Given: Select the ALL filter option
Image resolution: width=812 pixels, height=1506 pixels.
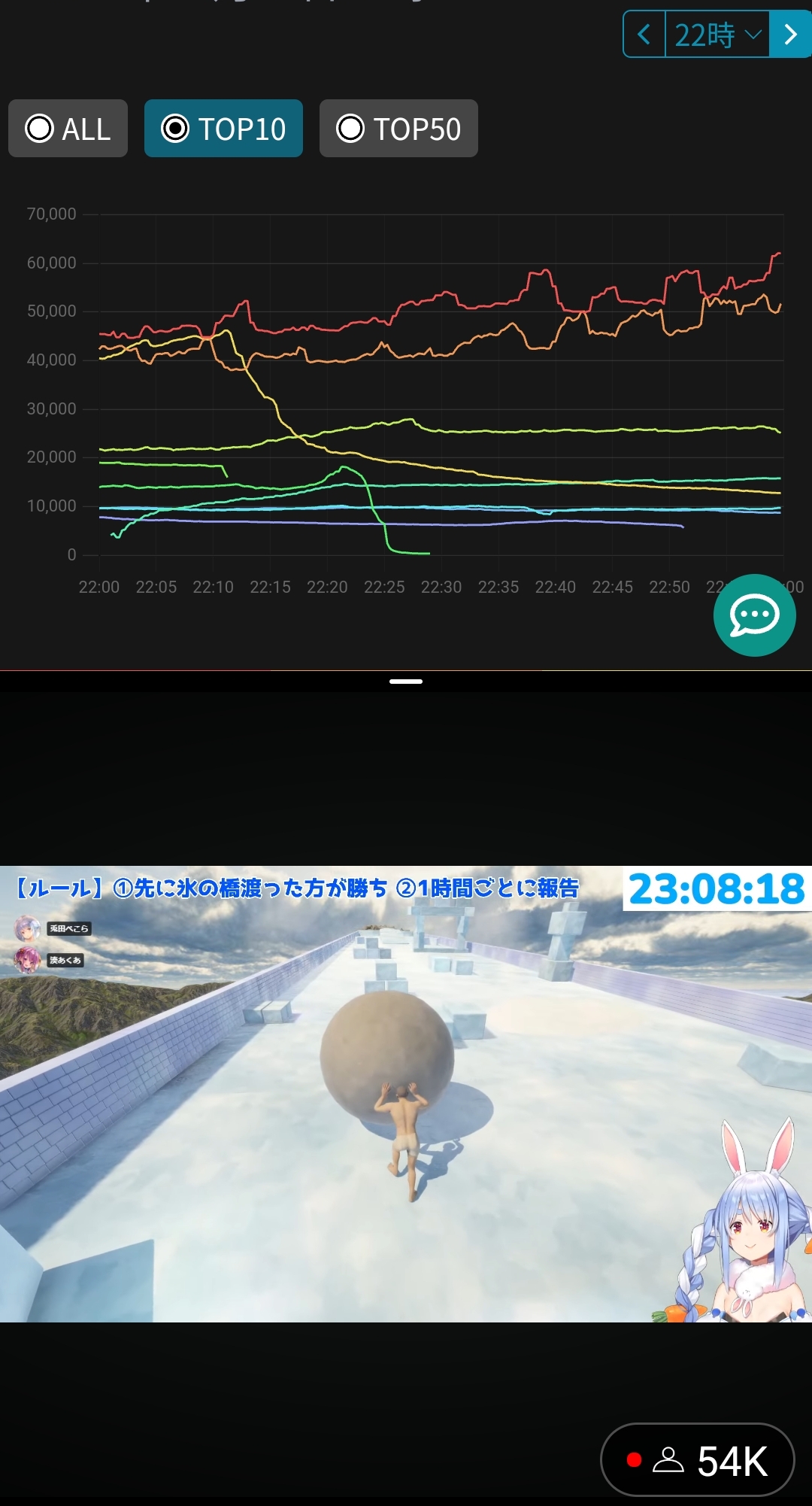Looking at the screenshot, I should point(68,129).
